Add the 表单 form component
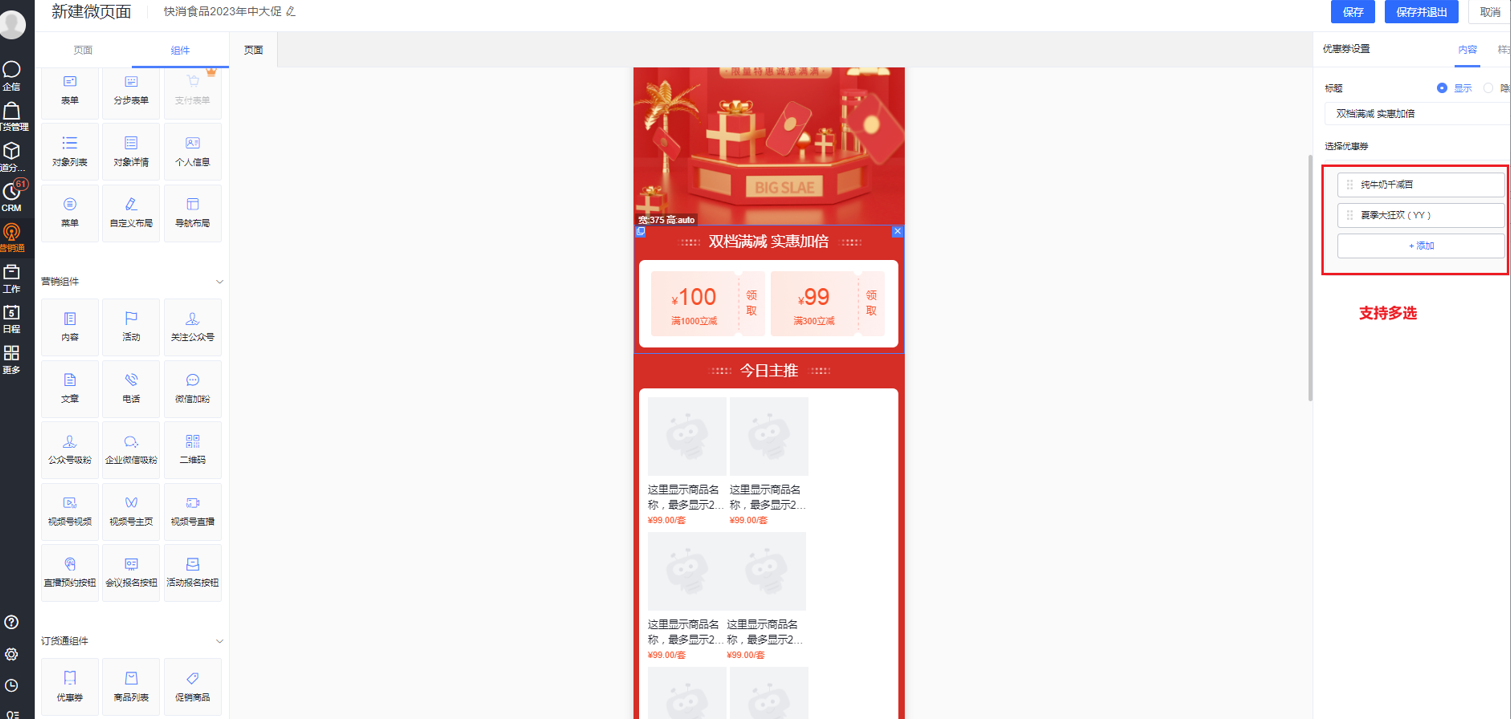 pyautogui.click(x=70, y=90)
